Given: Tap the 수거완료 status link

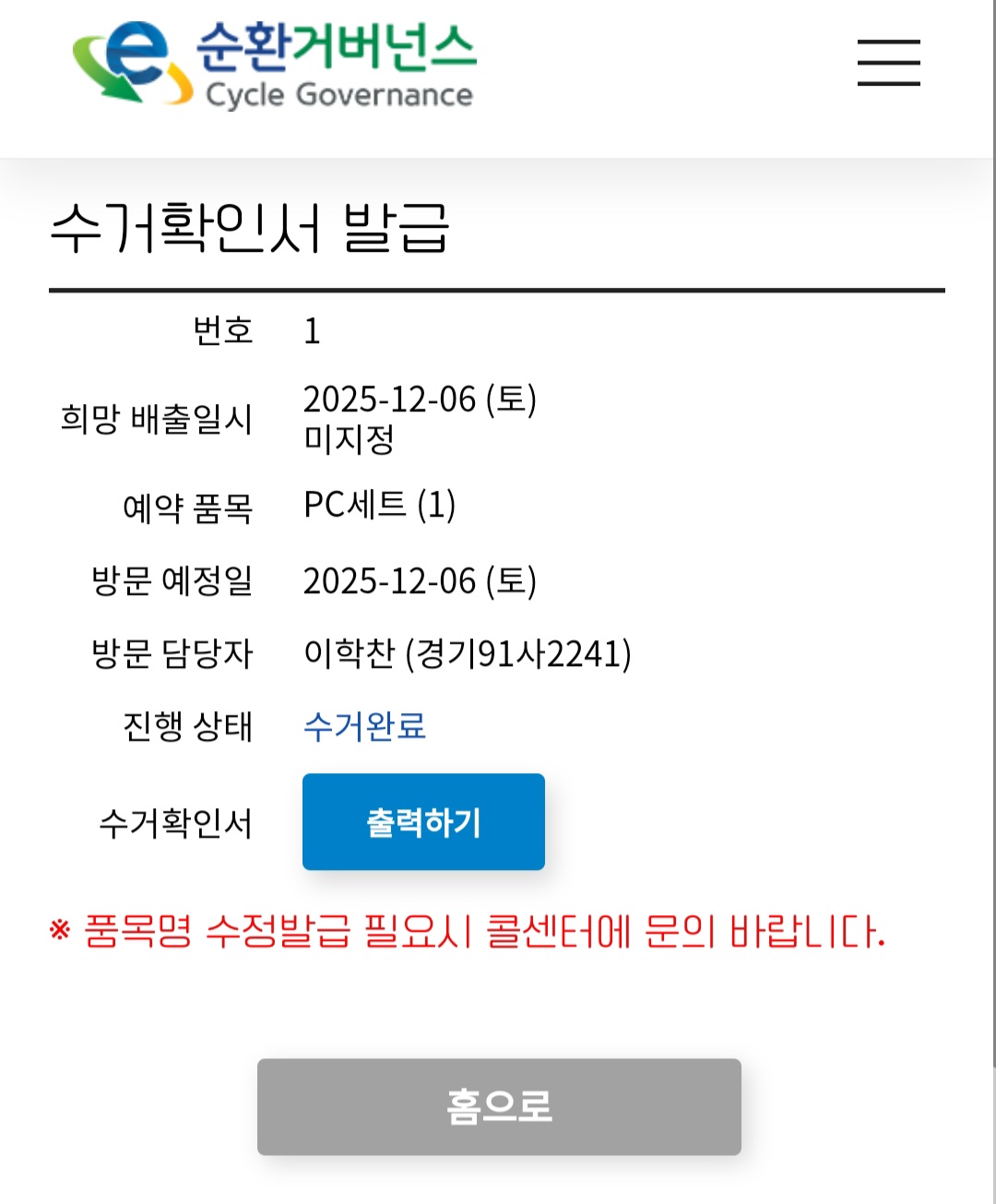Looking at the screenshot, I should (x=364, y=726).
